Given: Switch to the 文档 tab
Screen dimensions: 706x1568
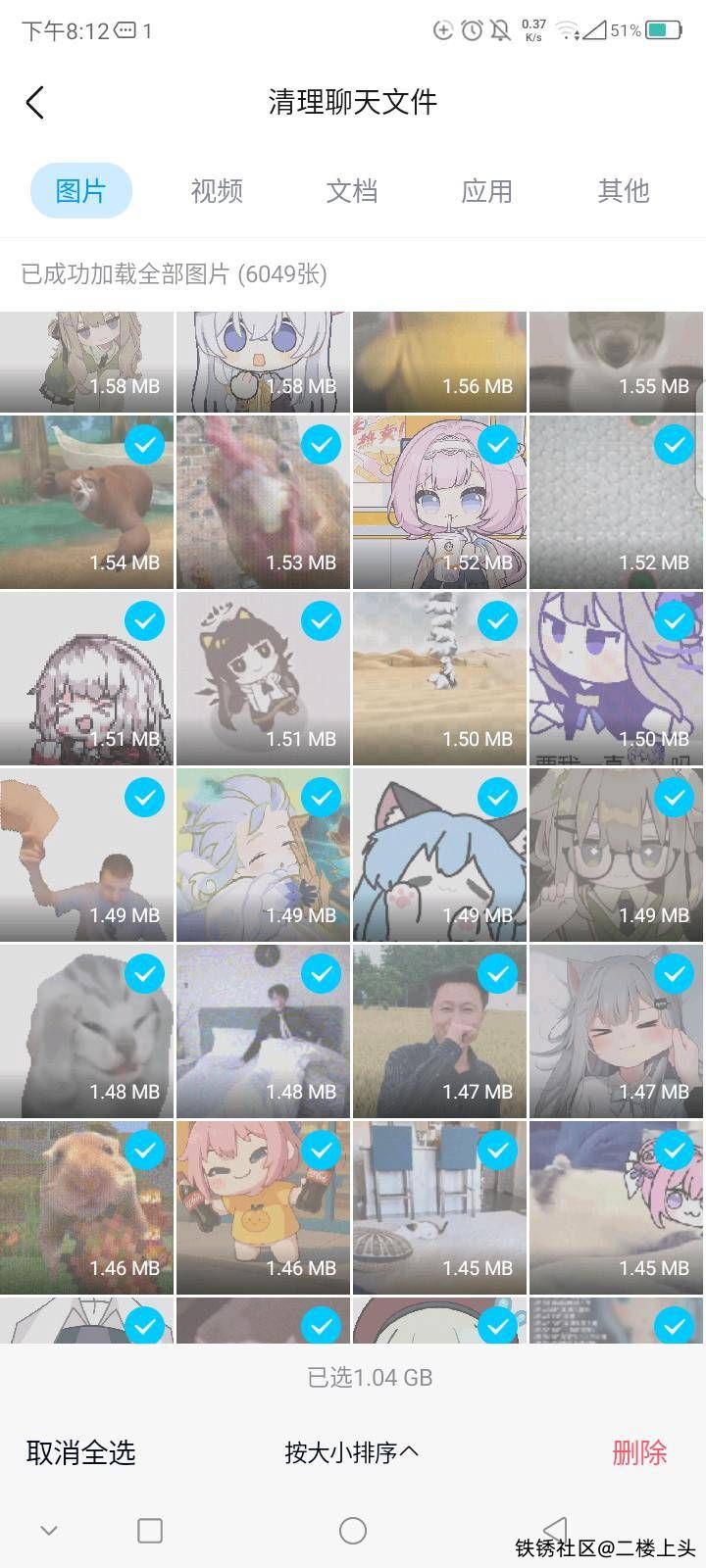Looking at the screenshot, I should (352, 191).
